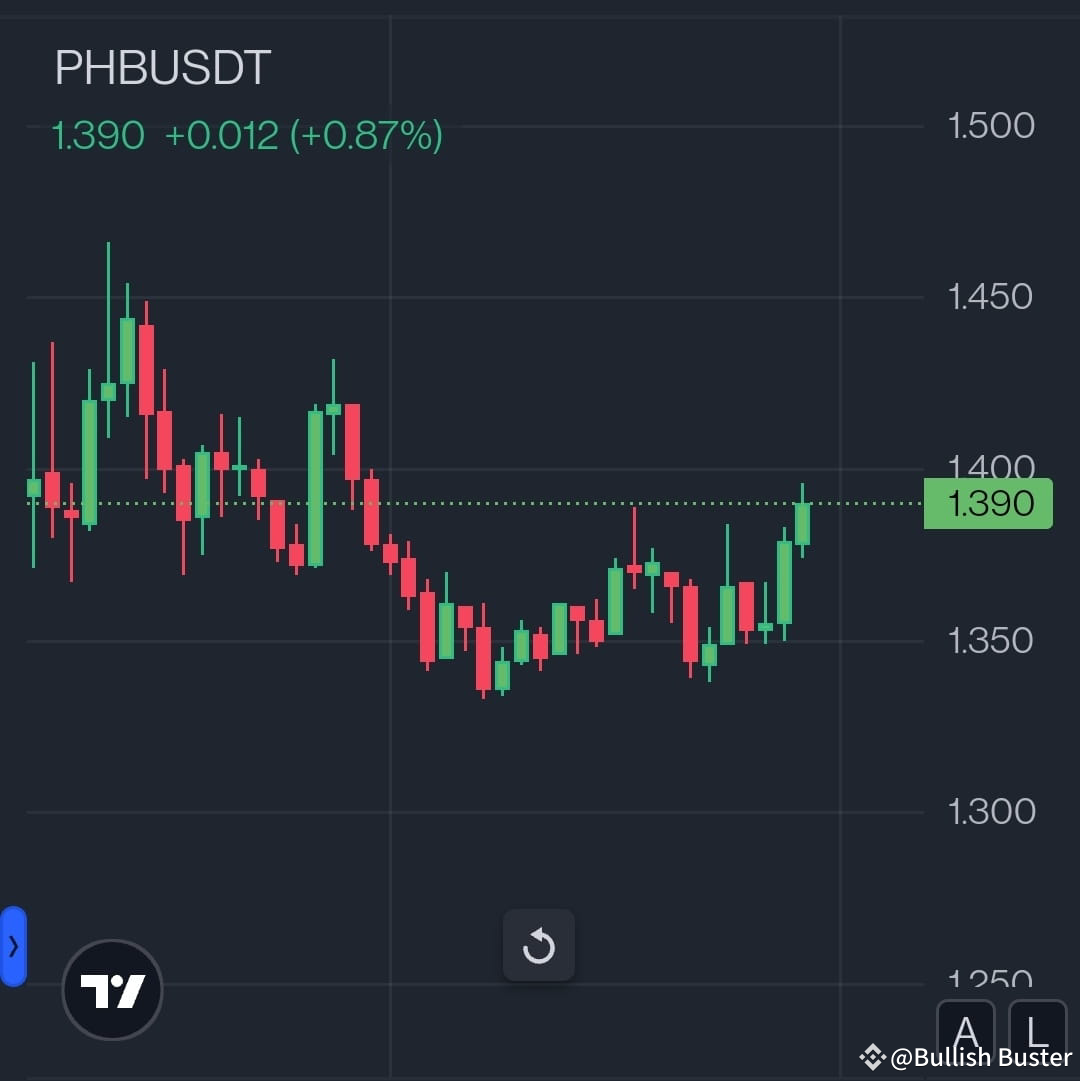1080x1081 pixels.
Task: Tap the circular chart refresh icon
Action: tap(539, 945)
